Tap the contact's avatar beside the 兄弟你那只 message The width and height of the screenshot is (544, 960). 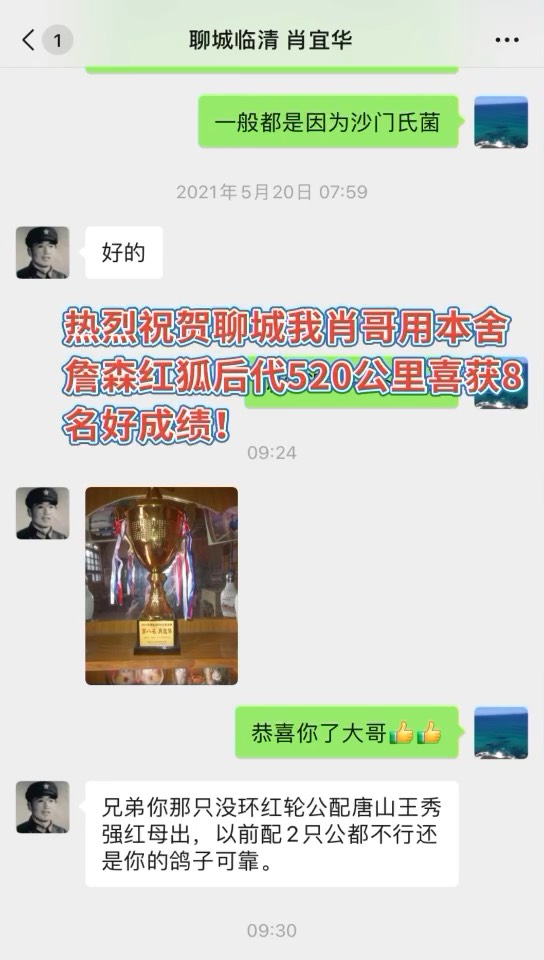pos(42,807)
